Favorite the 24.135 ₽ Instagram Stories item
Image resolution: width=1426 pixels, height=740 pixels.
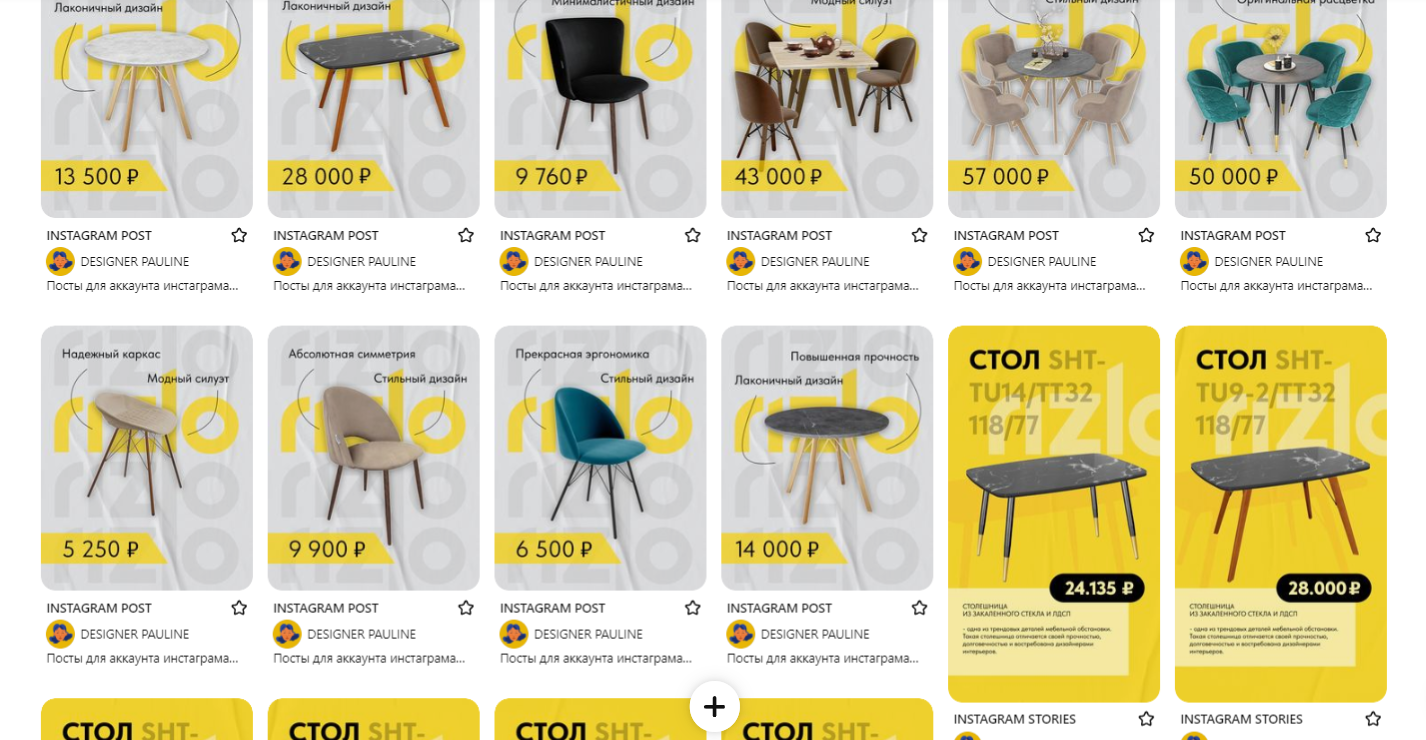(1146, 719)
